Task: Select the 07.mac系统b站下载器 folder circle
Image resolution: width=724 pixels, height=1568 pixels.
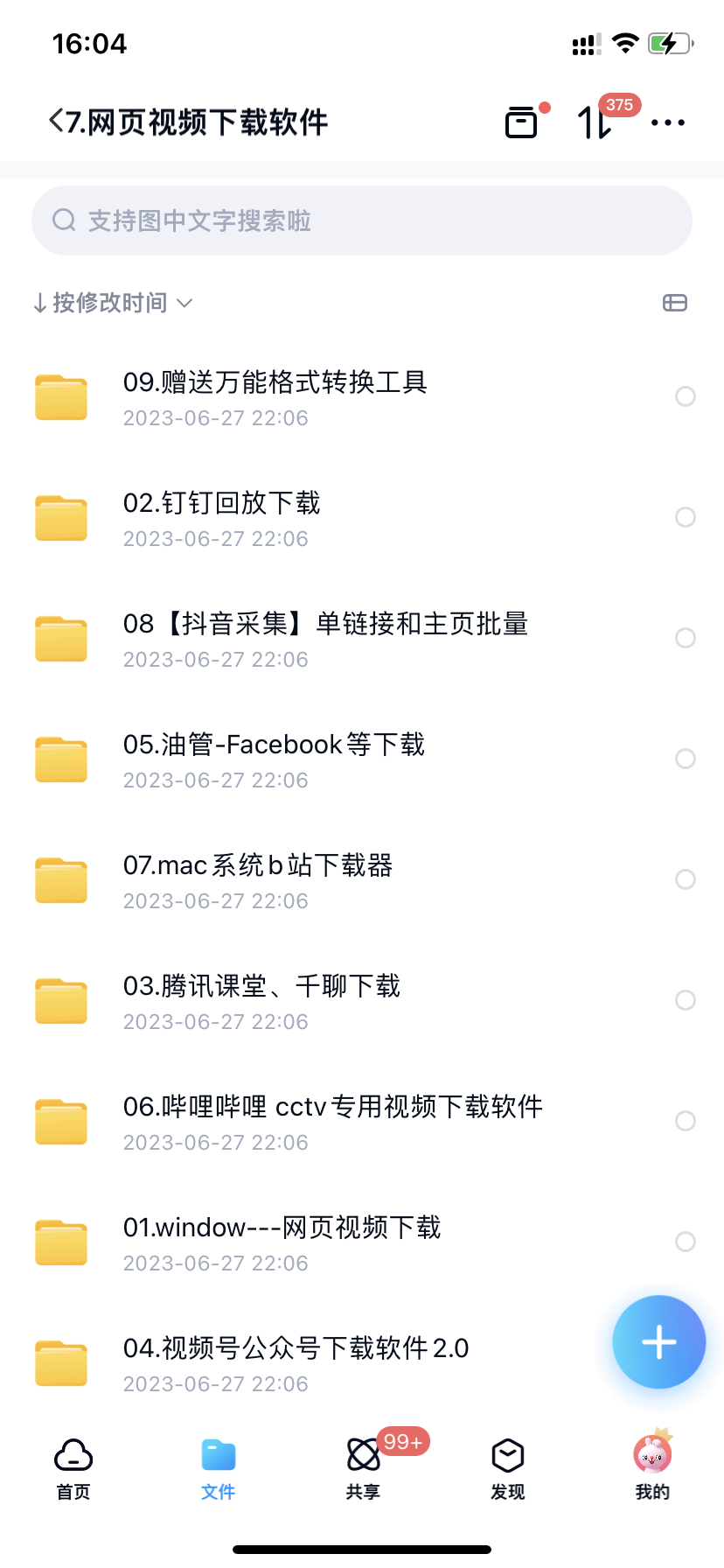Action: click(686, 879)
